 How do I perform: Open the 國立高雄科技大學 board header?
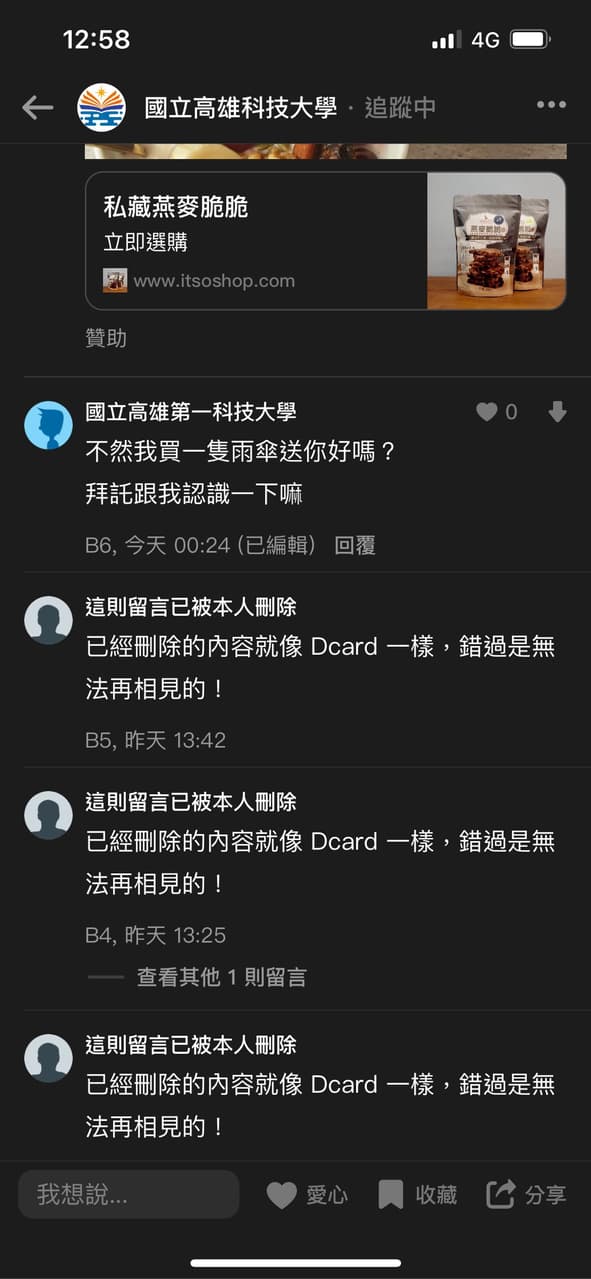(x=240, y=108)
